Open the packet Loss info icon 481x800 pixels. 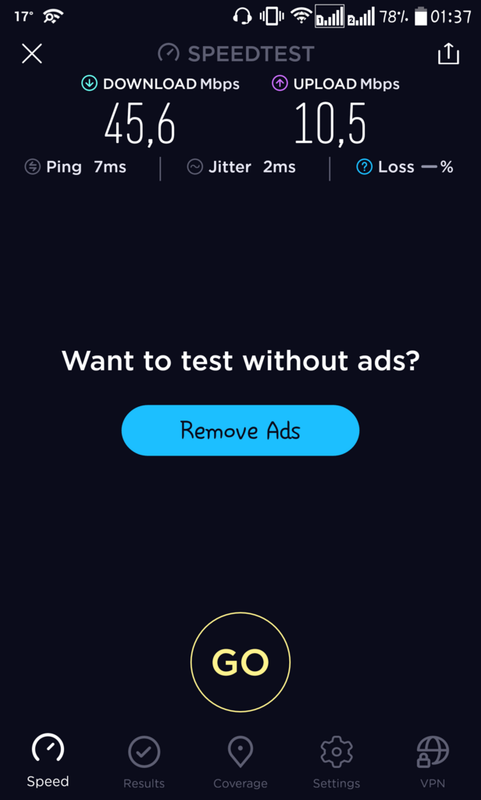[x=364, y=167]
